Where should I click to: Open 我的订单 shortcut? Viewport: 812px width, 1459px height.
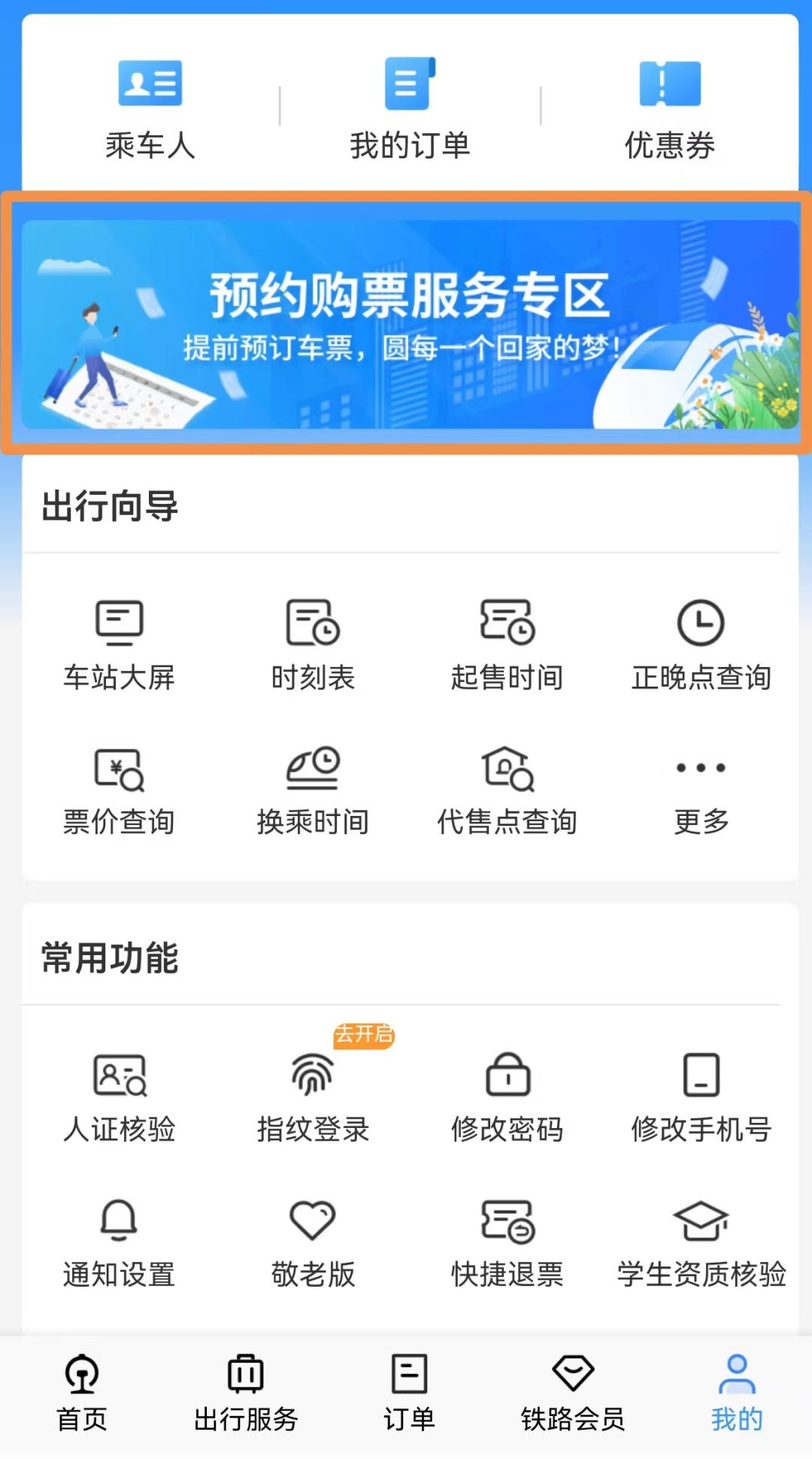(410, 110)
